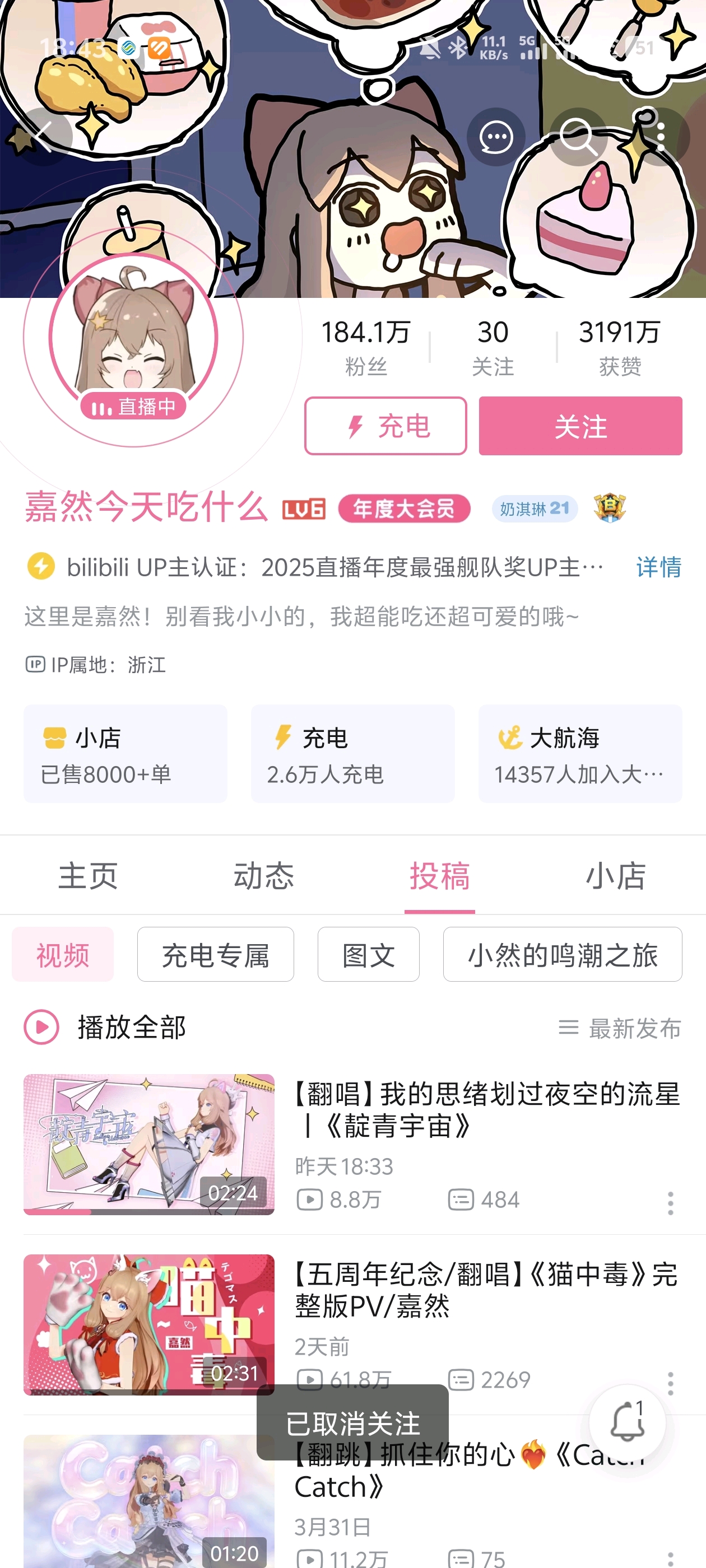Image resolution: width=706 pixels, height=1568 pixels.
Task: Open 详情 for the UP certification
Action: click(658, 567)
